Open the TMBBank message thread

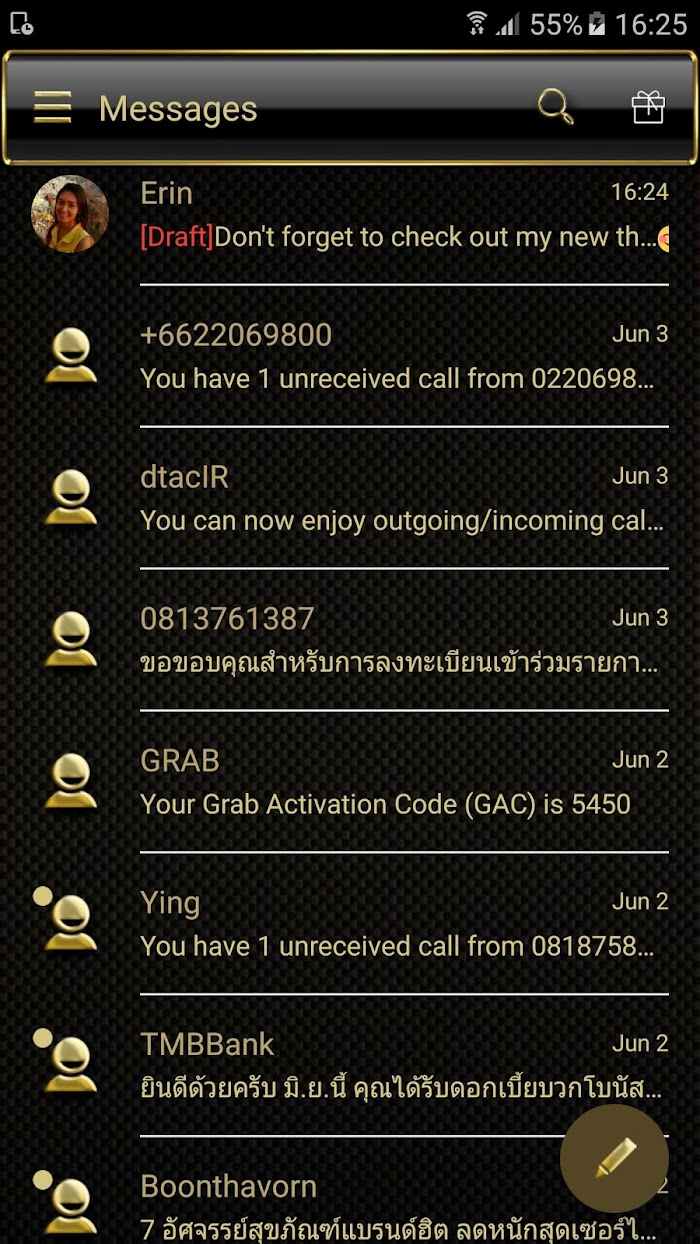pos(350,1066)
